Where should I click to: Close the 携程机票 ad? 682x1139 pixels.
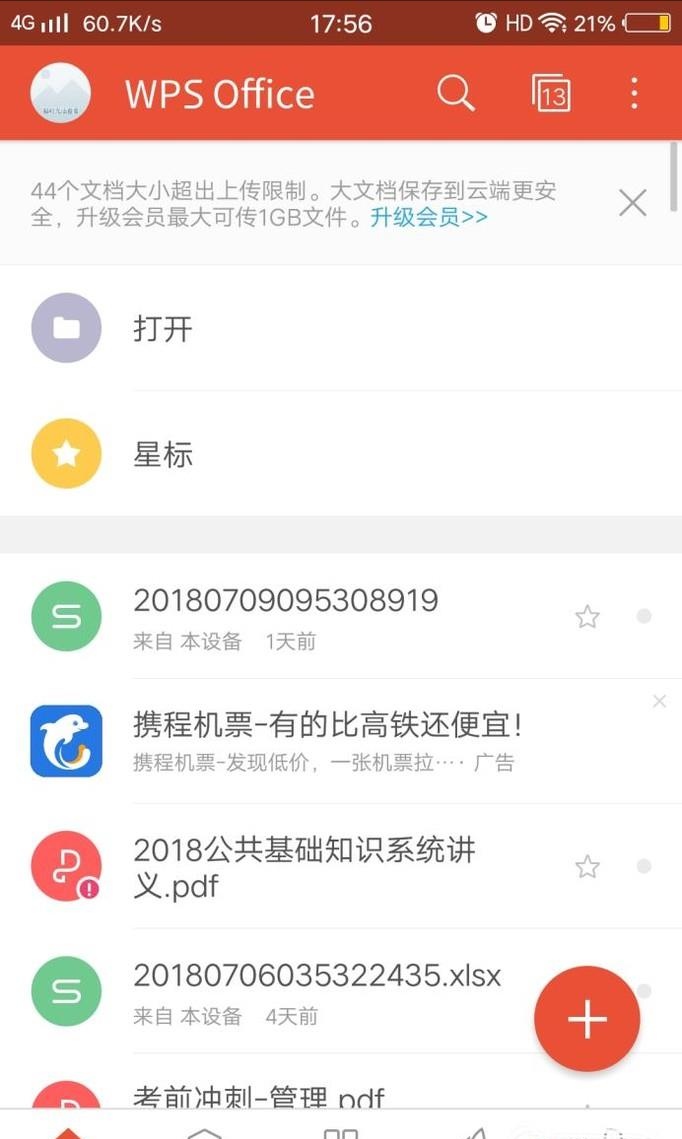click(659, 702)
